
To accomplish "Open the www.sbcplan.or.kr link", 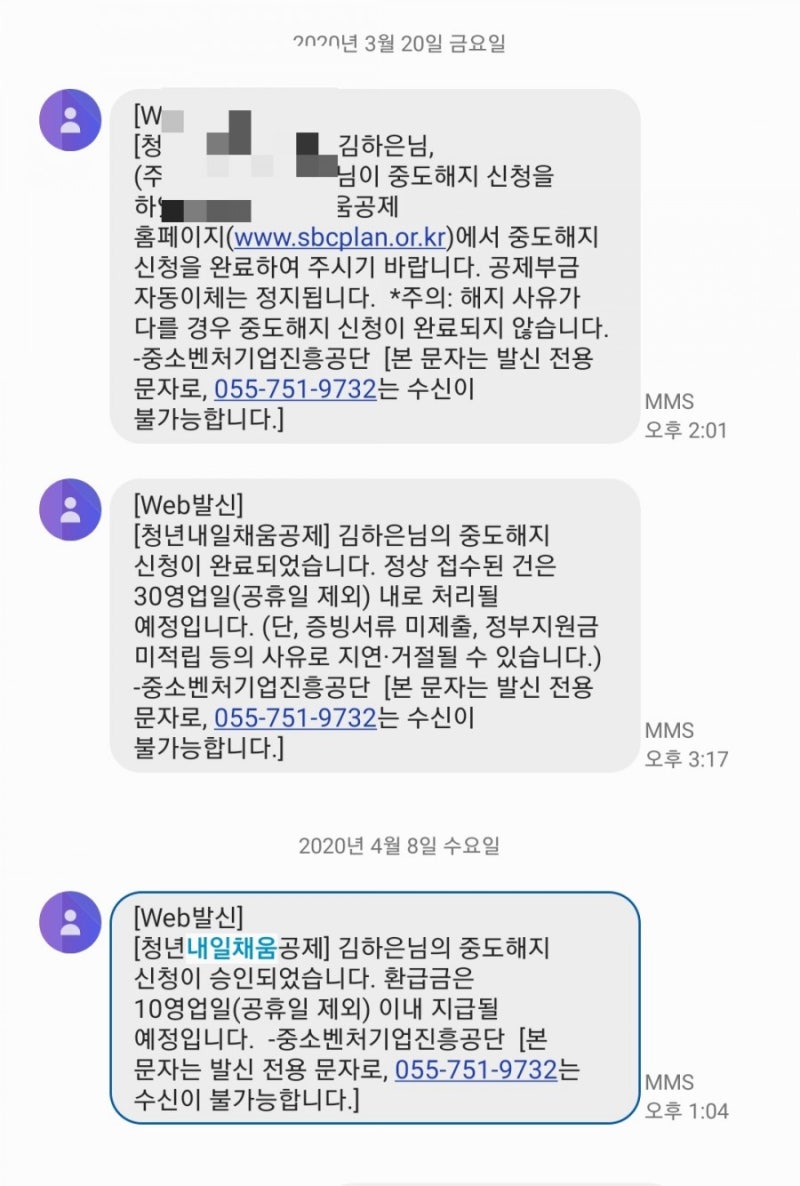I will pos(339,239).
